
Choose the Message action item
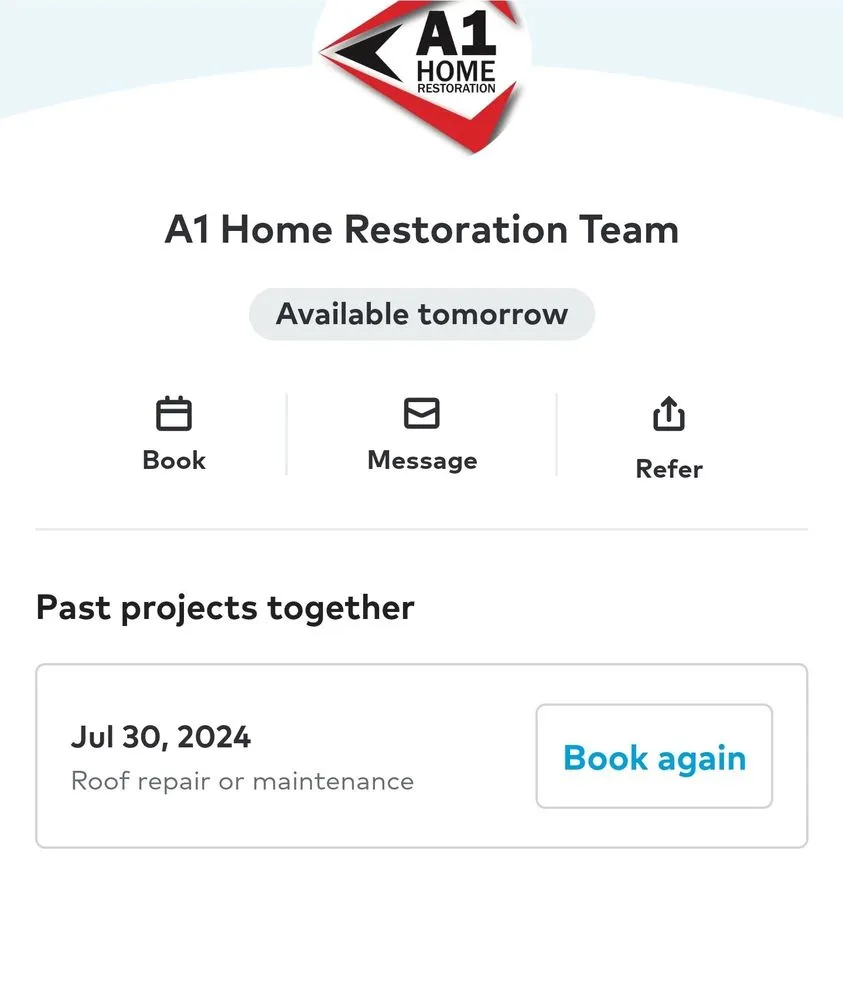coord(421,460)
